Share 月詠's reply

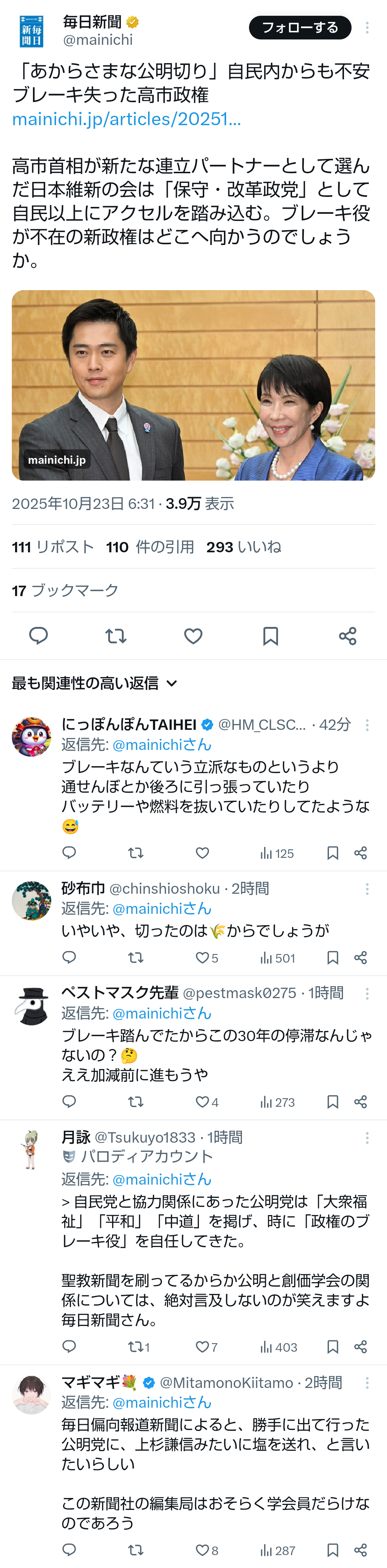[x=360, y=1347]
